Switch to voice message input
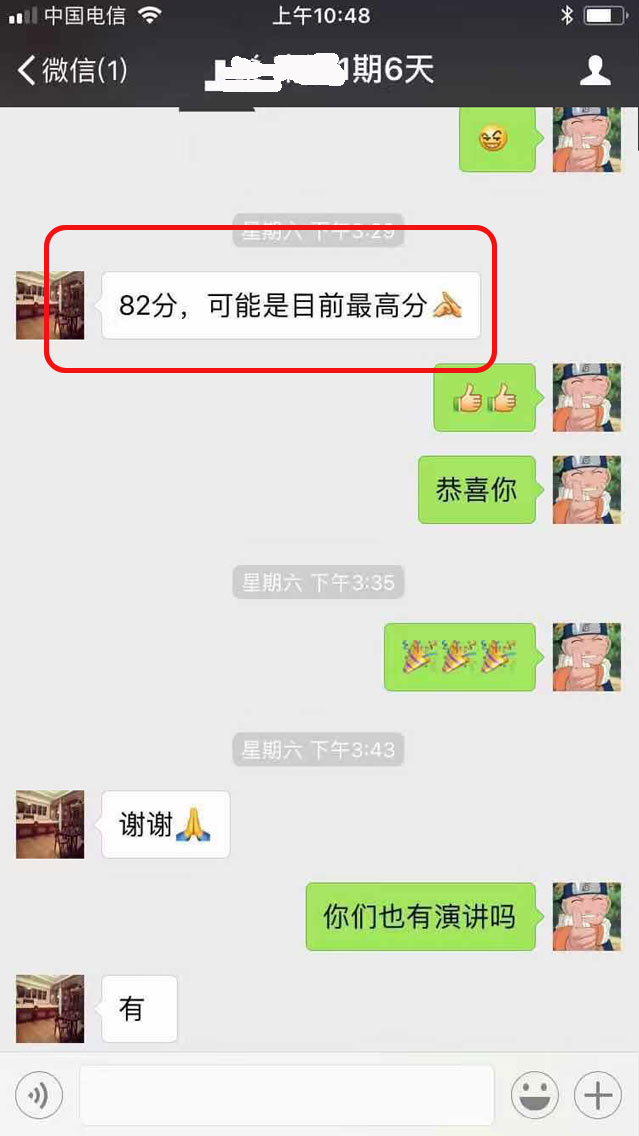The height and width of the screenshot is (1136, 639). coord(39,1096)
